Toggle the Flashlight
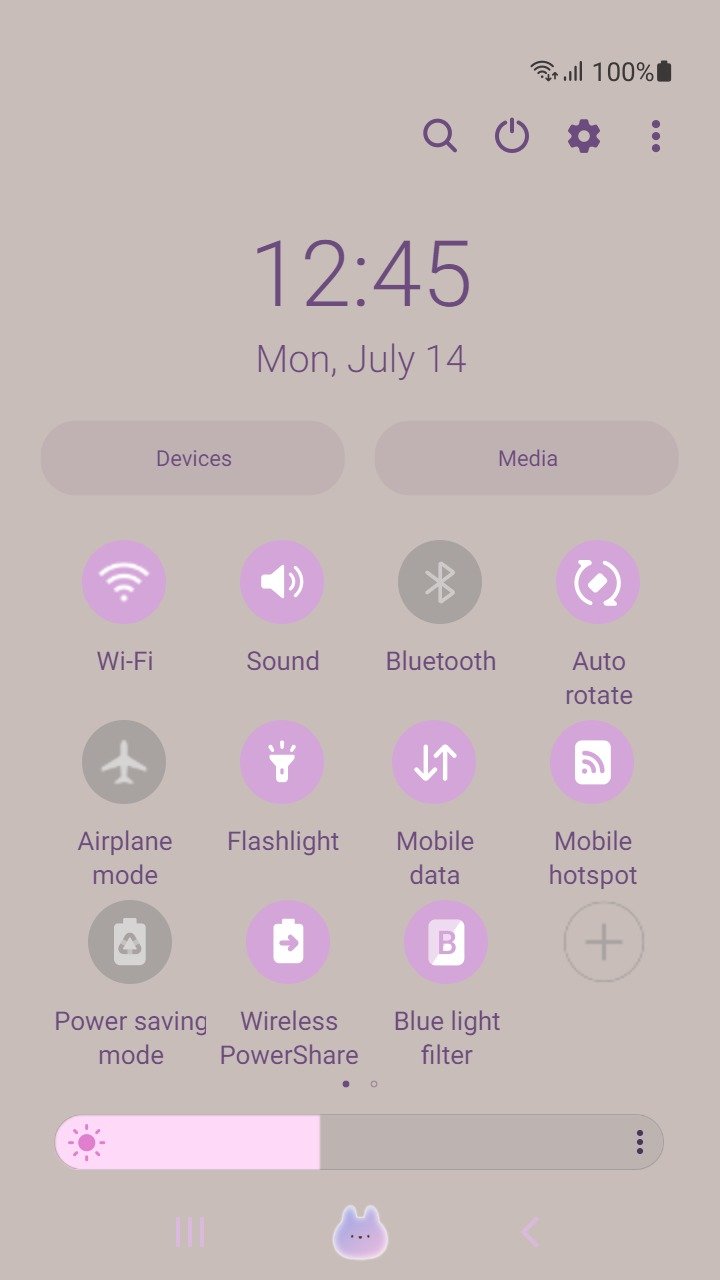The height and width of the screenshot is (1280, 720). point(282,762)
